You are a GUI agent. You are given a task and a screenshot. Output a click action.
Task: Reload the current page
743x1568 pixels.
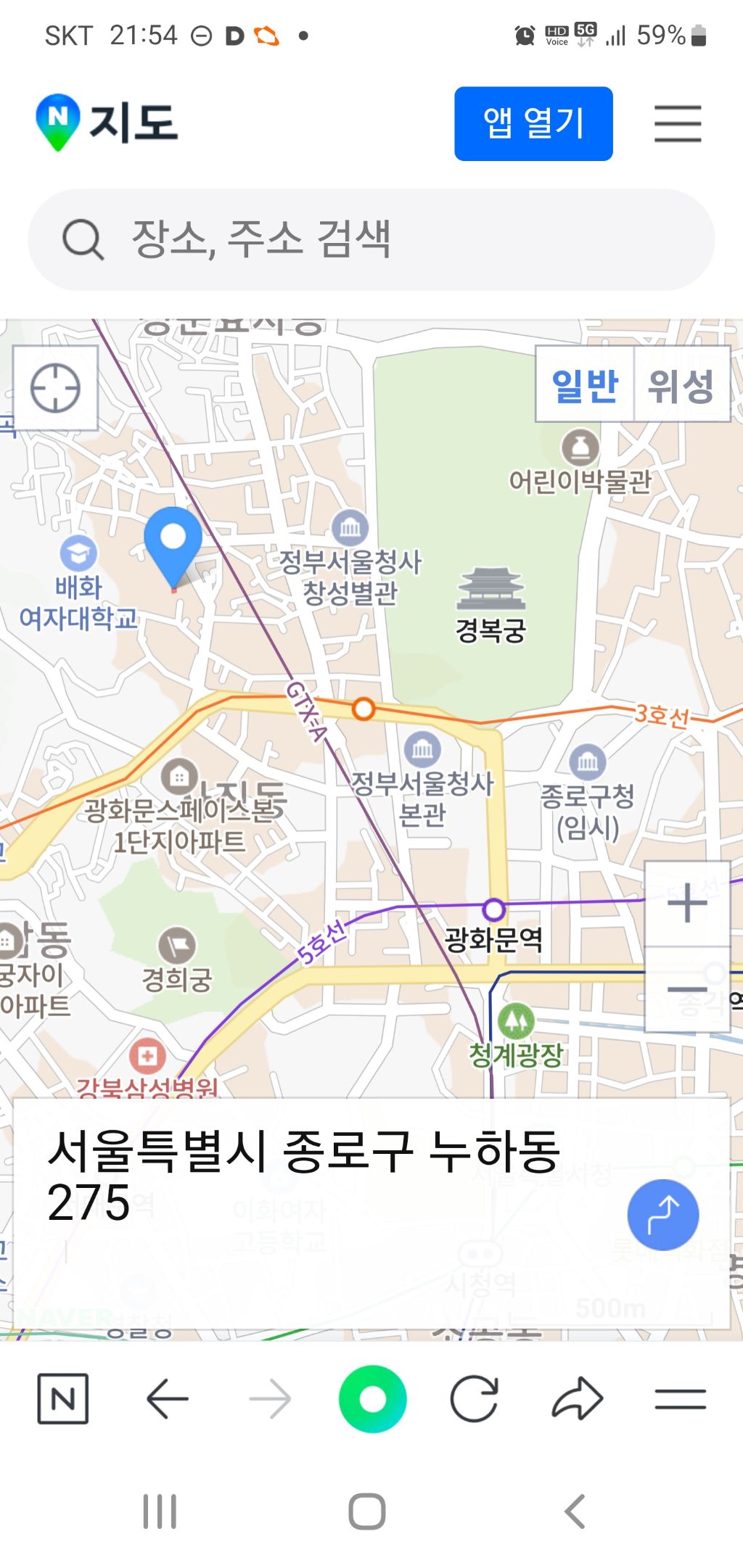475,1398
